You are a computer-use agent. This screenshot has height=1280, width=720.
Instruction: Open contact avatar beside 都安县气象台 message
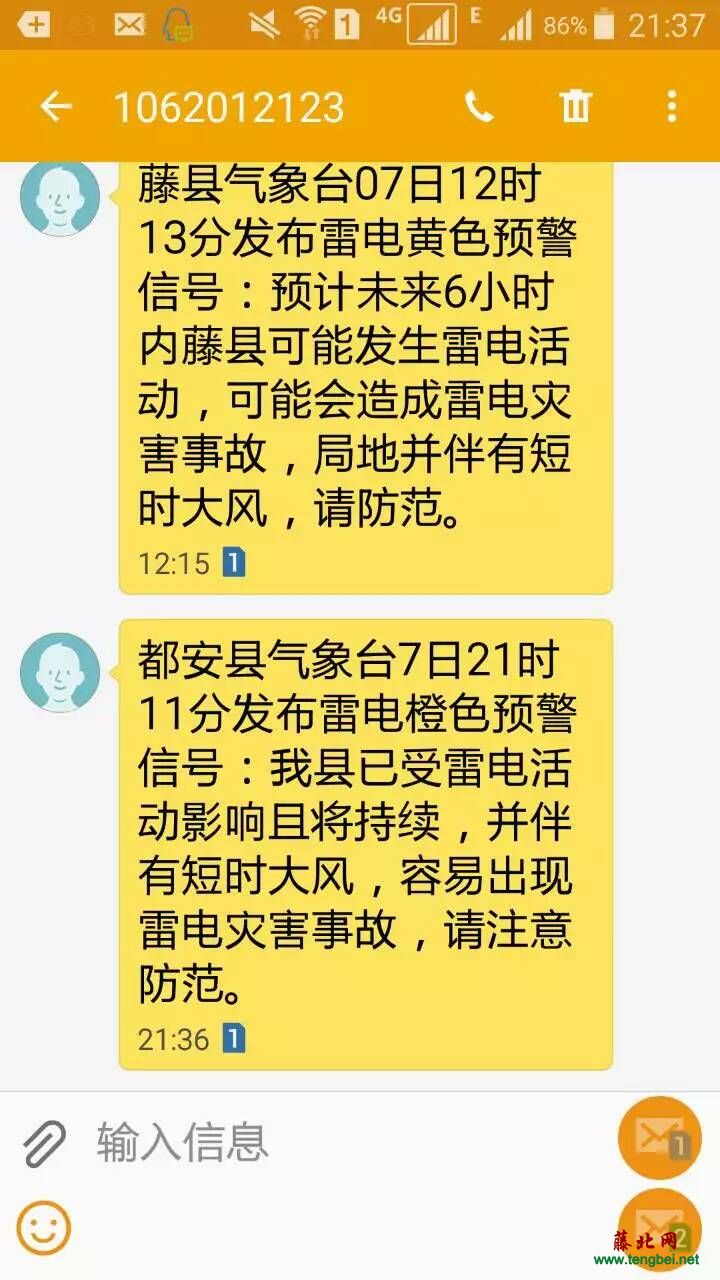(x=60, y=672)
